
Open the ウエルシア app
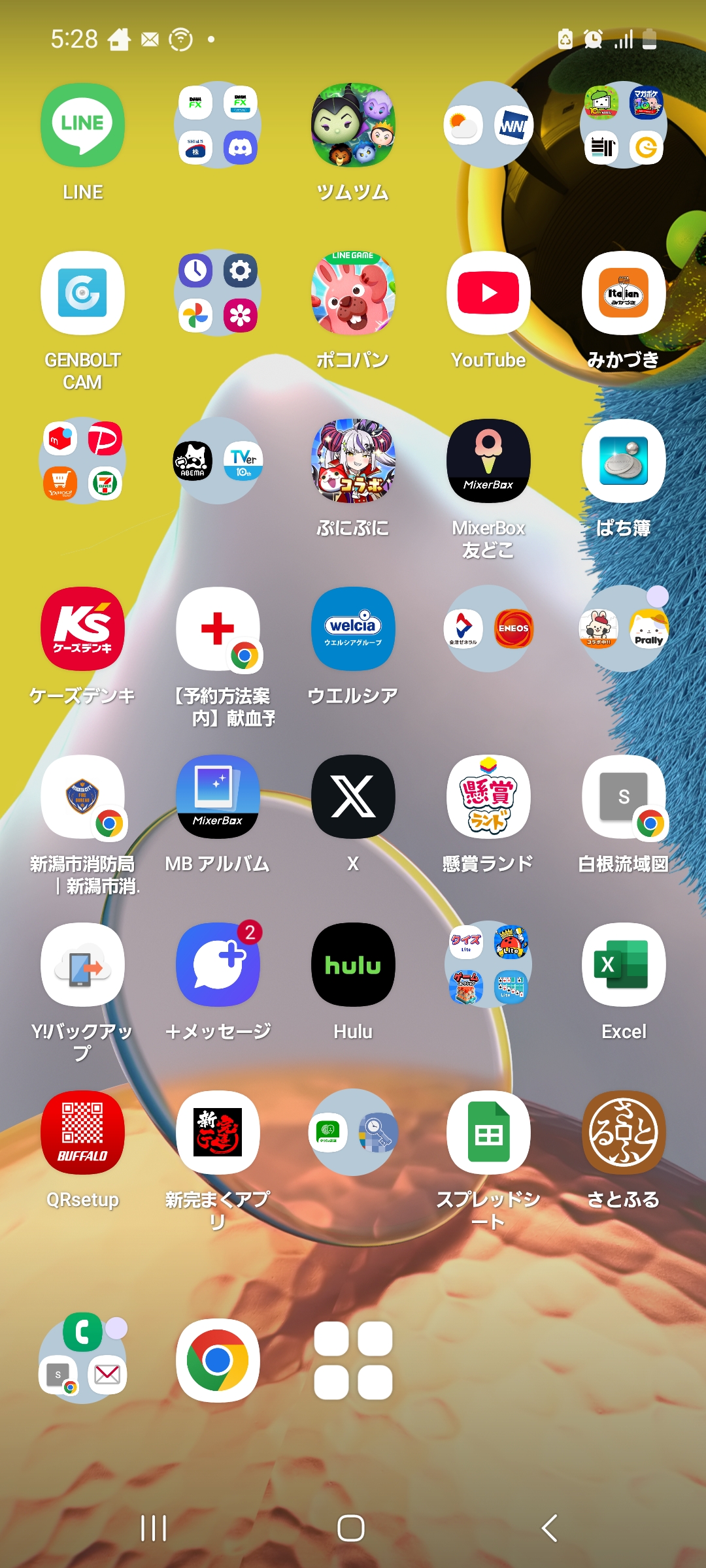coord(353,629)
